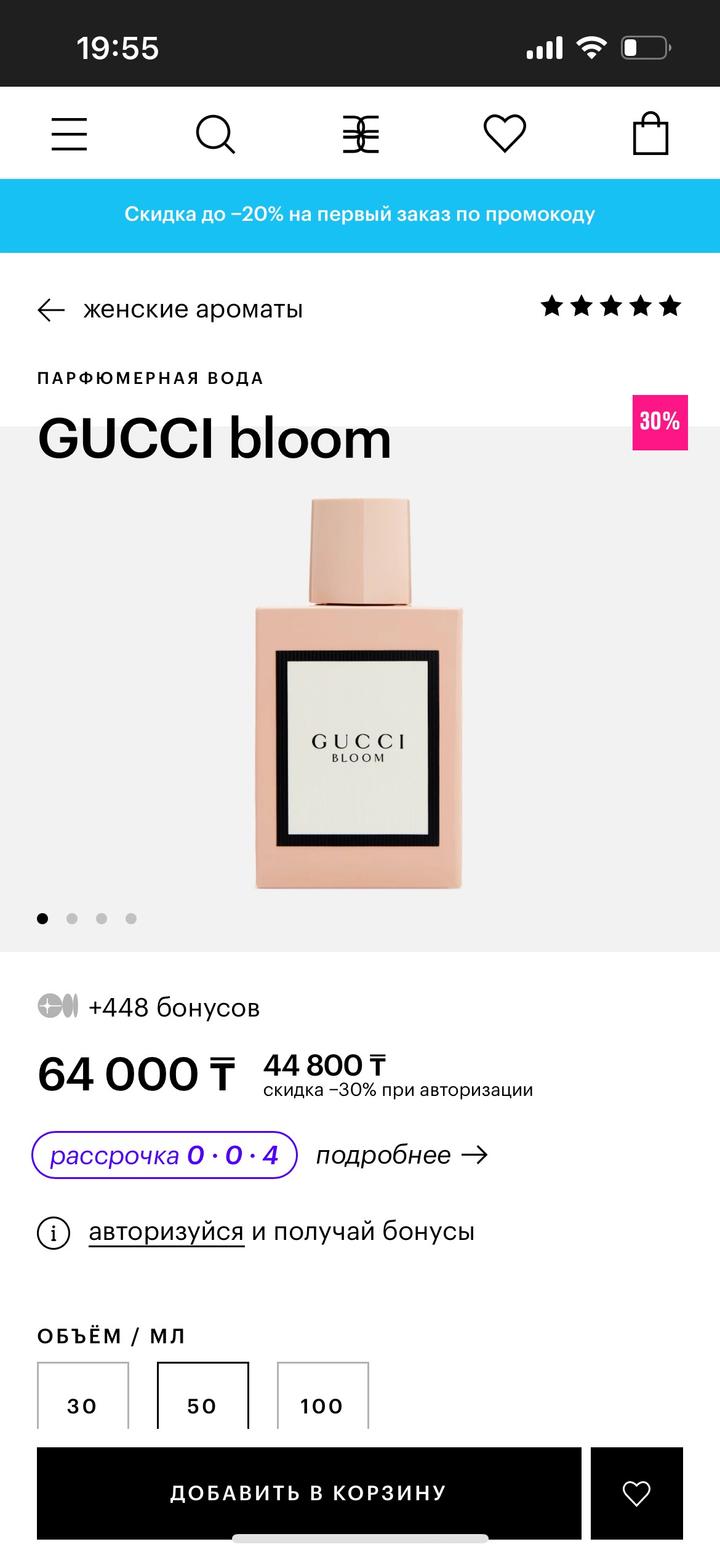Open the five-star rating reviews

click(x=610, y=307)
